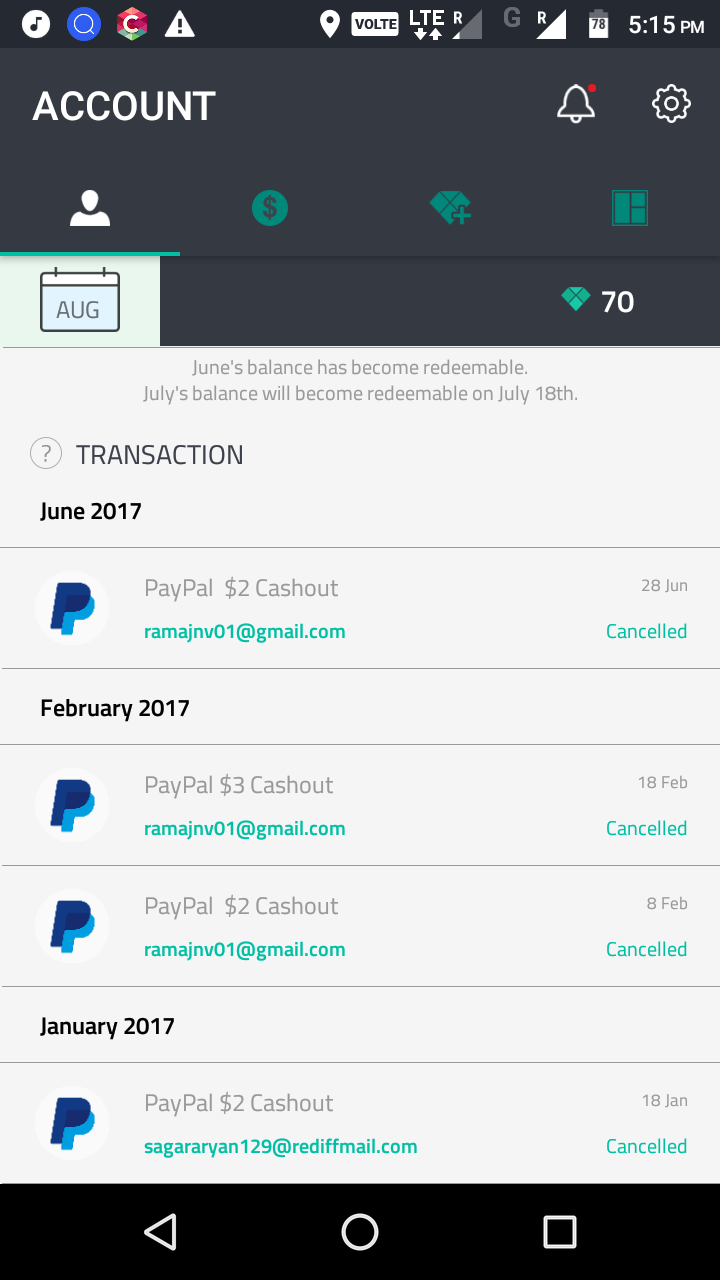The height and width of the screenshot is (1280, 720).
Task: Open settings gear icon
Action: (671, 104)
